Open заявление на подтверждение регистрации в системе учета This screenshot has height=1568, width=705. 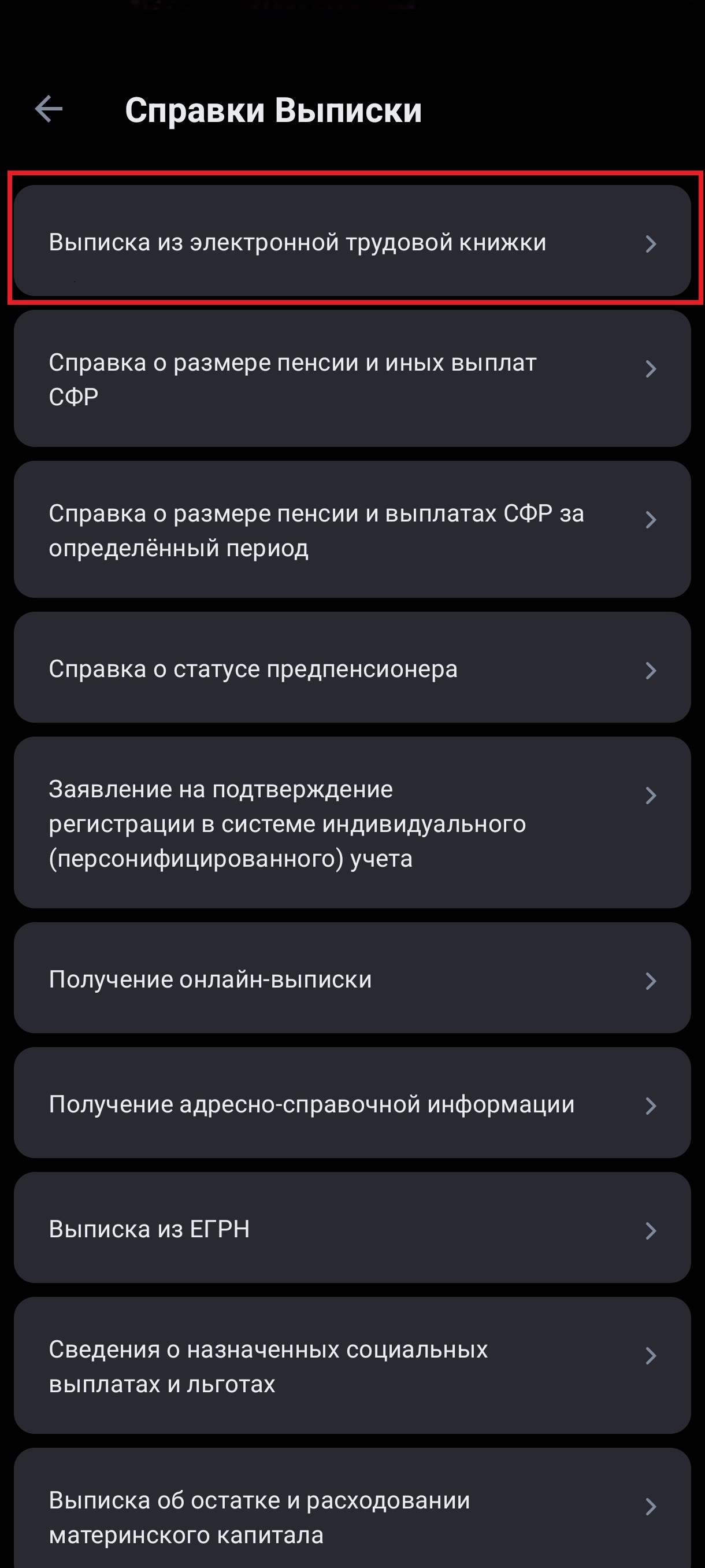pyautogui.click(x=351, y=822)
